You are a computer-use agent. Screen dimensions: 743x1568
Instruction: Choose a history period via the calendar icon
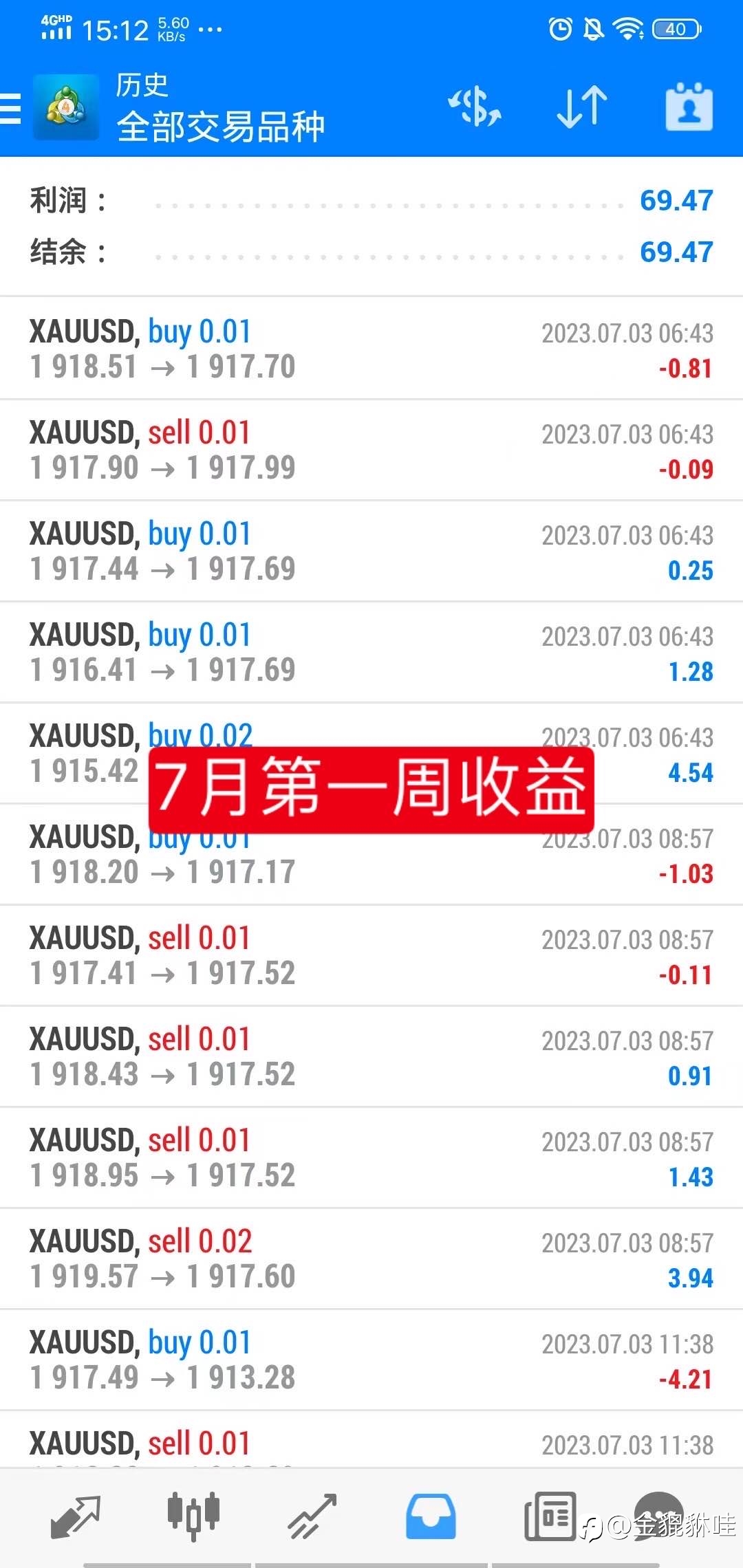tap(689, 107)
